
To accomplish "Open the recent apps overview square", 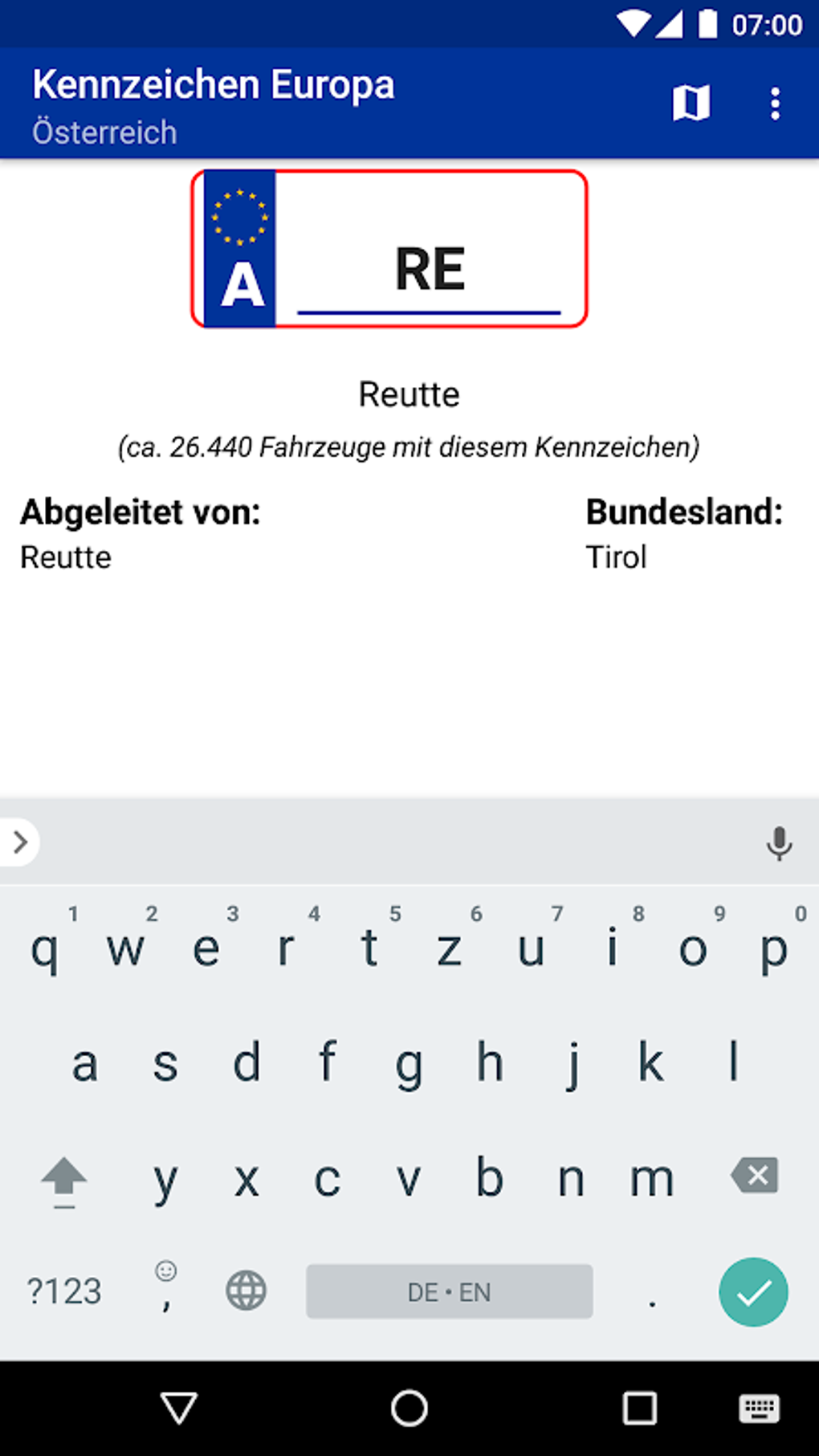I will tap(638, 1408).
